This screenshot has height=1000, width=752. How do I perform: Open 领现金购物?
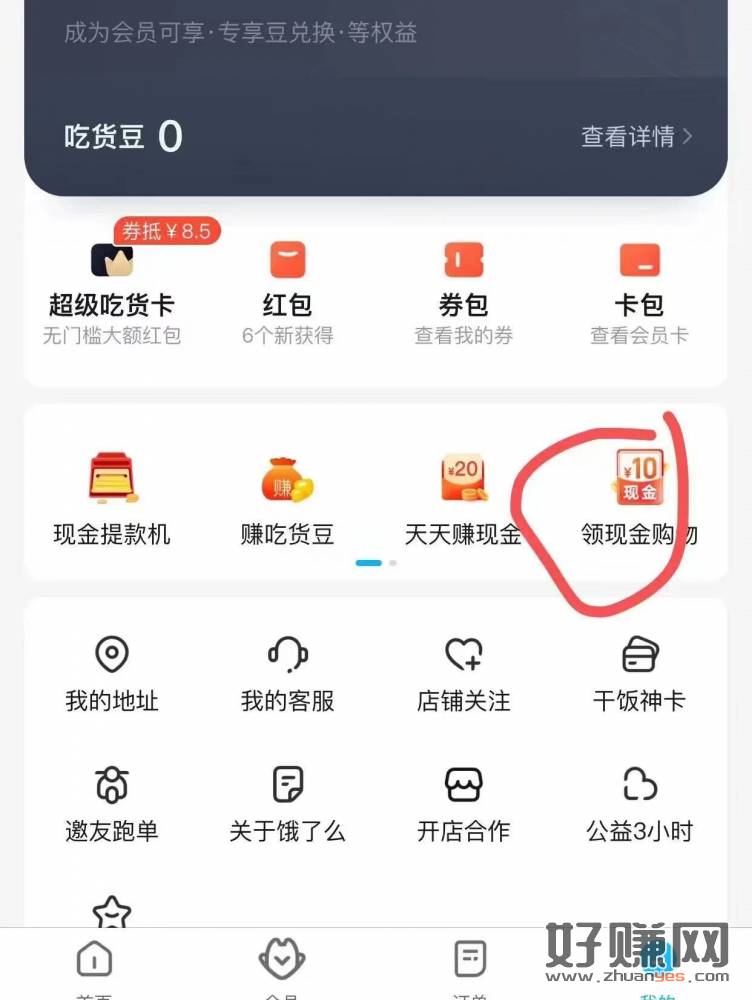pyautogui.click(x=639, y=500)
